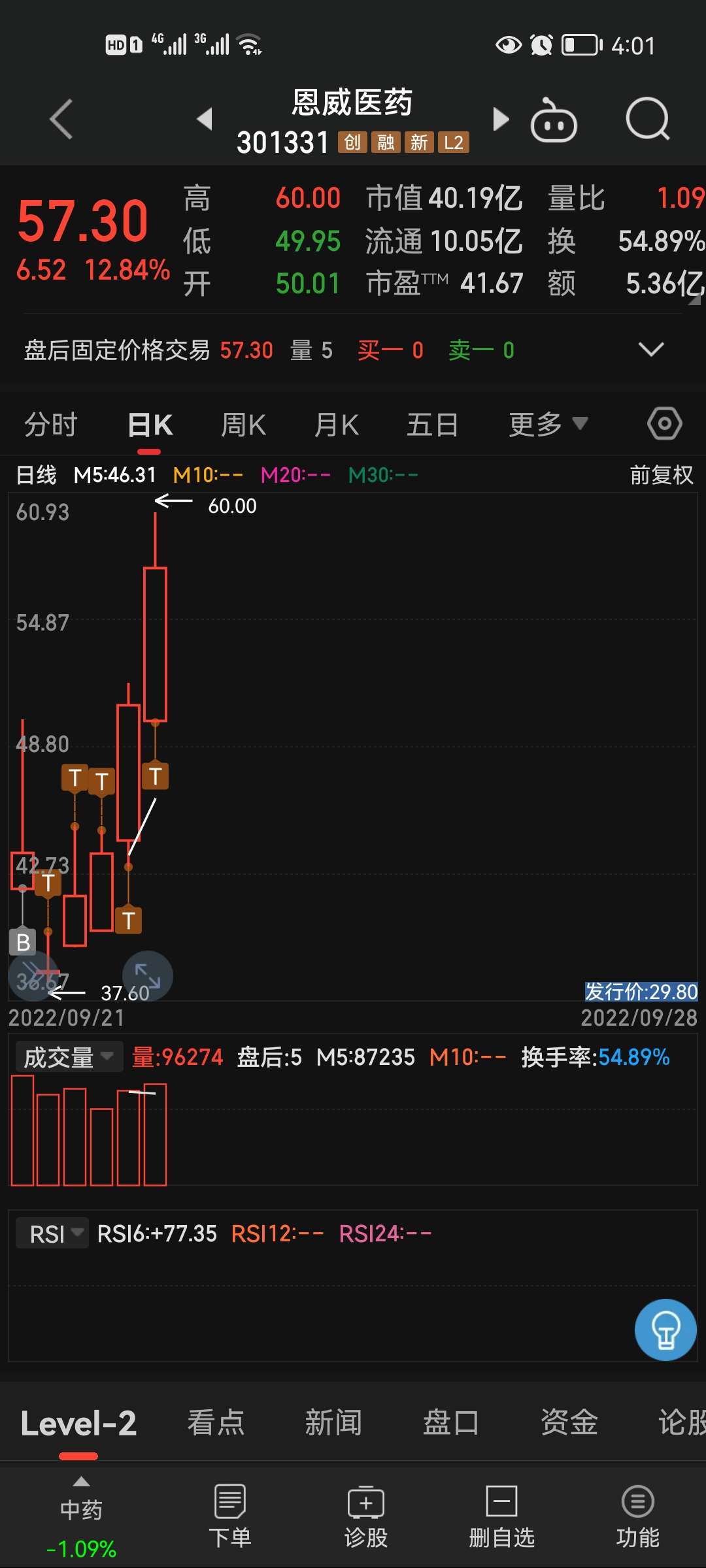Open 下单 to place an order
Image resolution: width=706 pixels, height=1568 pixels.
pyautogui.click(x=230, y=1516)
